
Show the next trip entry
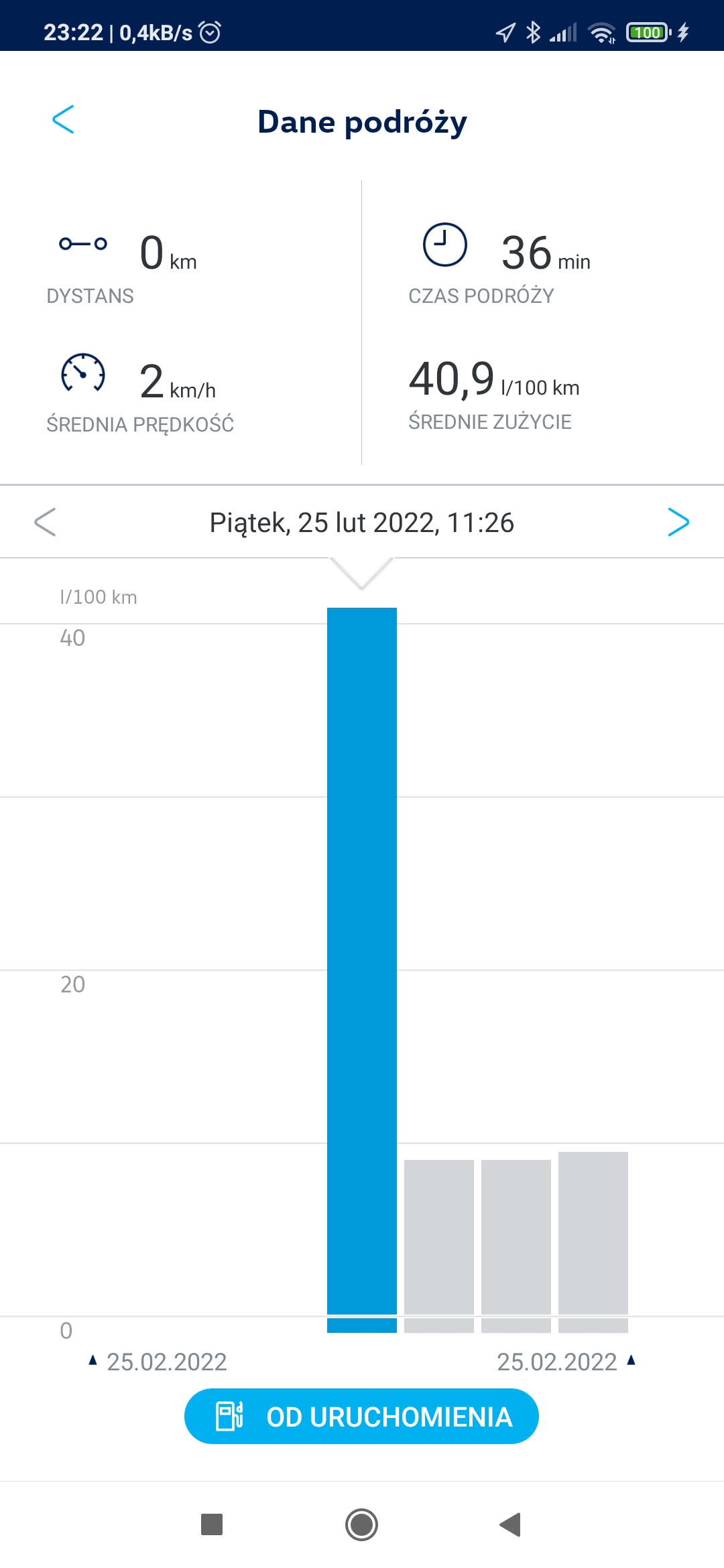(678, 522)
